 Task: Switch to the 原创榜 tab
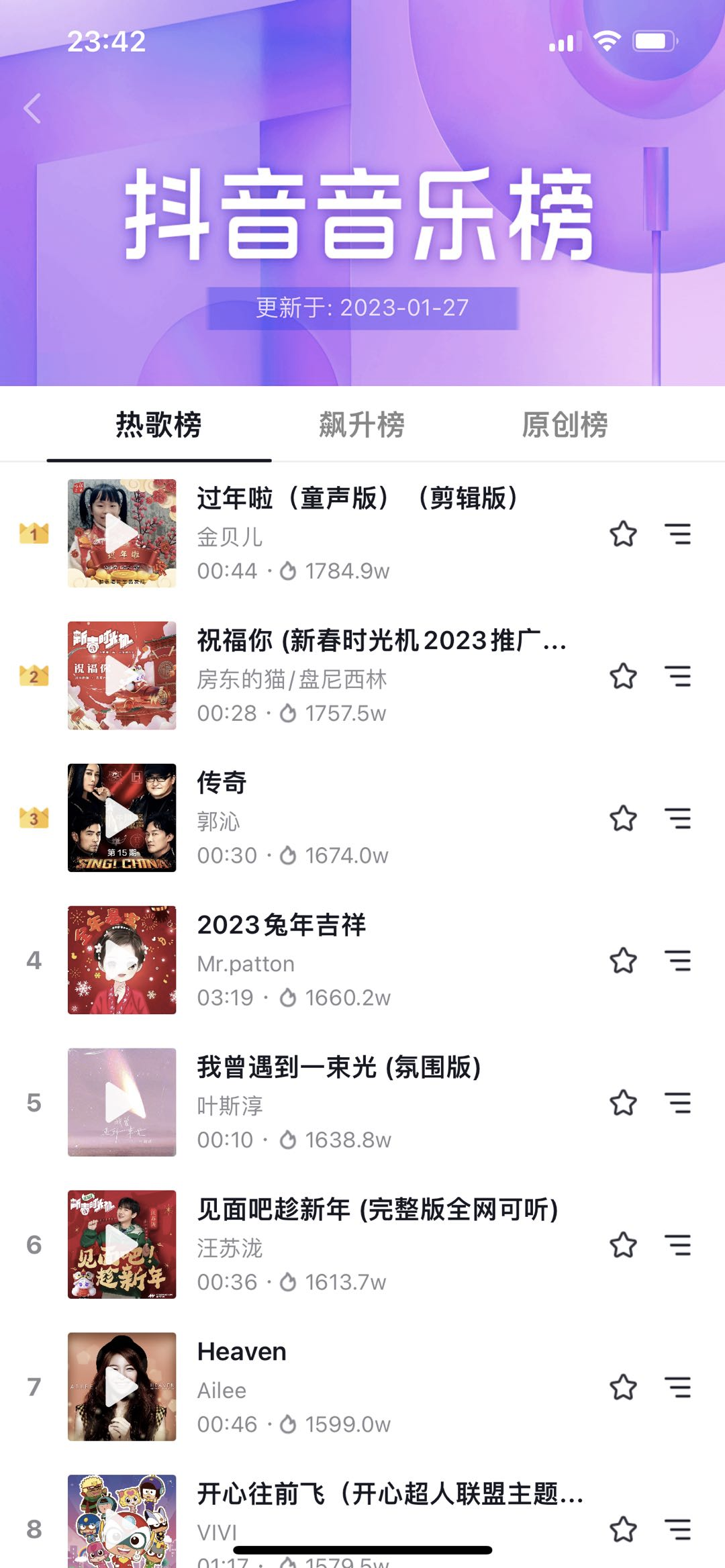pyautogui.click(x=565, y=425)
